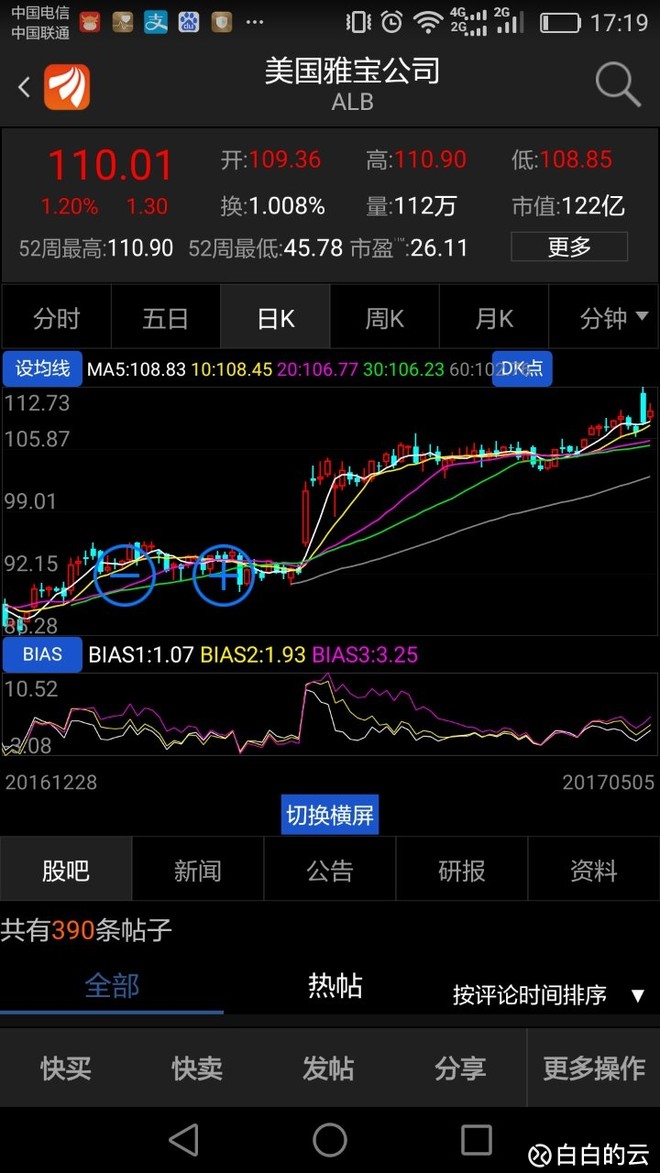Select the 月K chart tab
This screenshot has height=1173, width=660.
[494, 319]
